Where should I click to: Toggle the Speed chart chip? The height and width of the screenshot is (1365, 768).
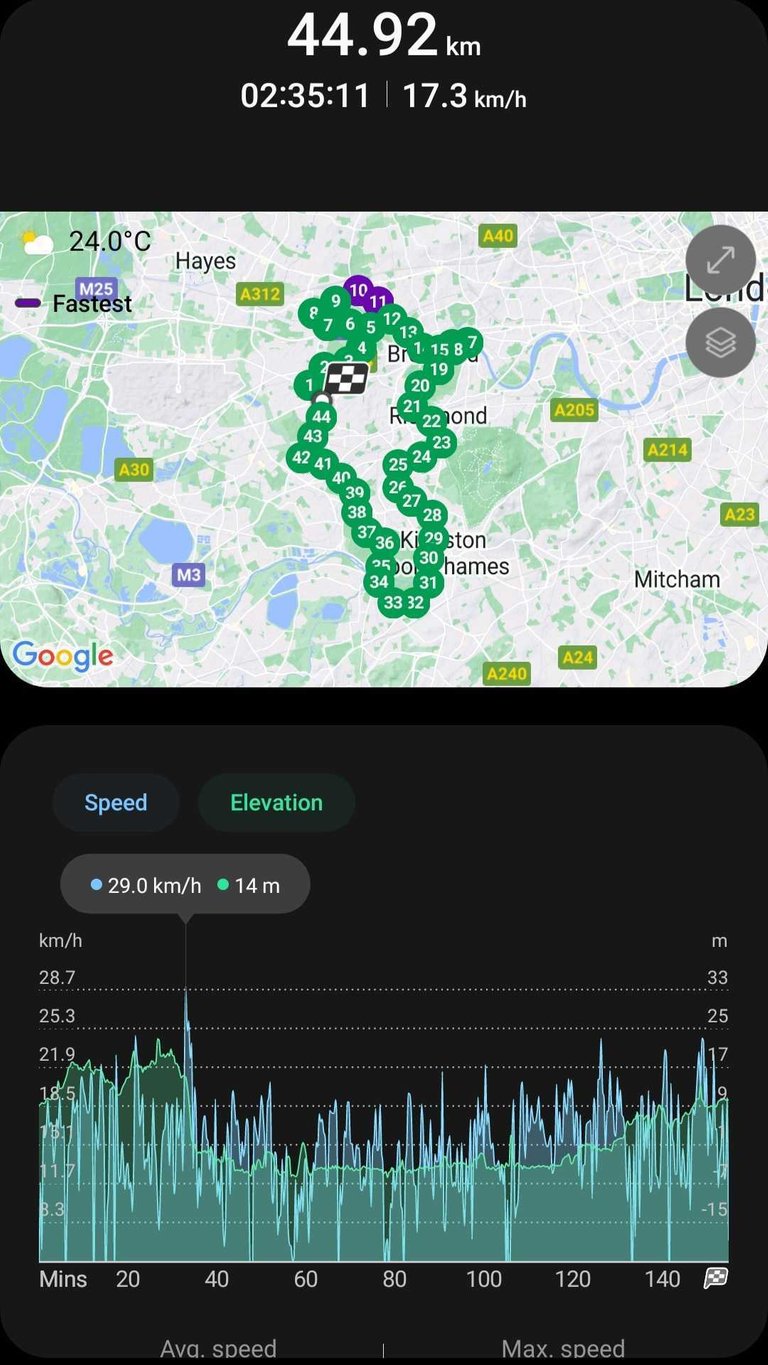116,803
